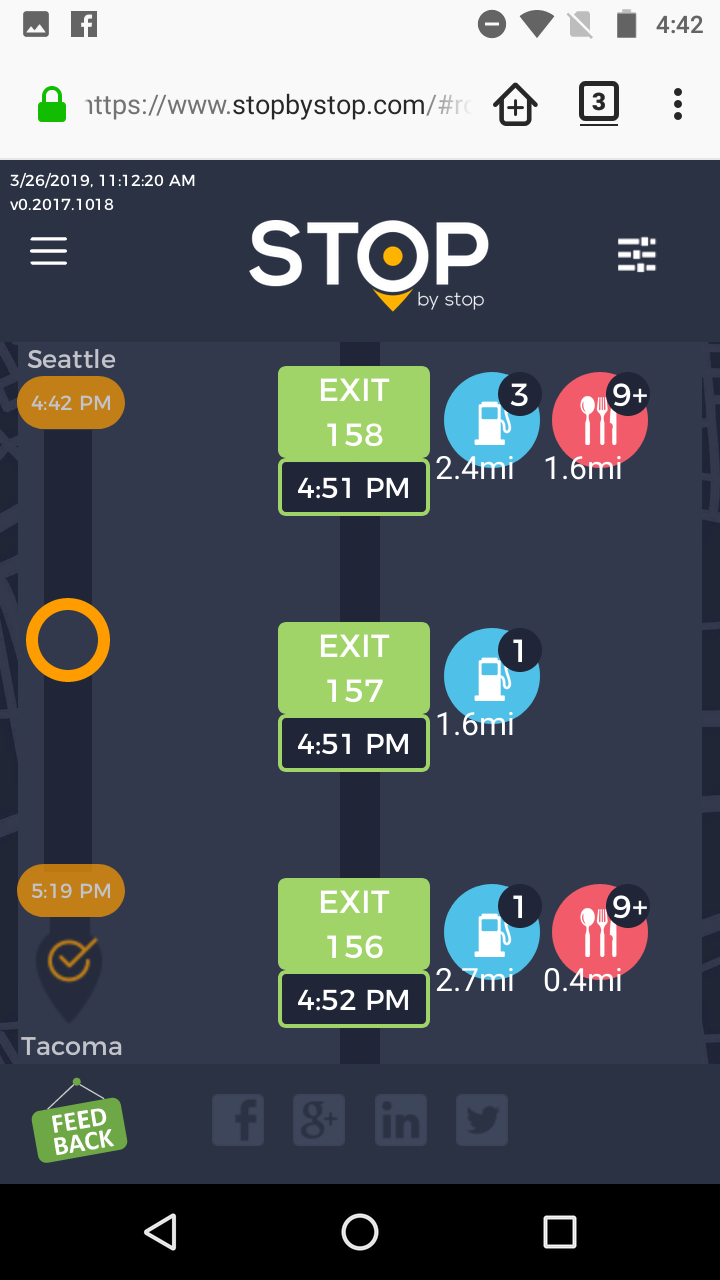Select the Exit 156 card

(354, 924)
